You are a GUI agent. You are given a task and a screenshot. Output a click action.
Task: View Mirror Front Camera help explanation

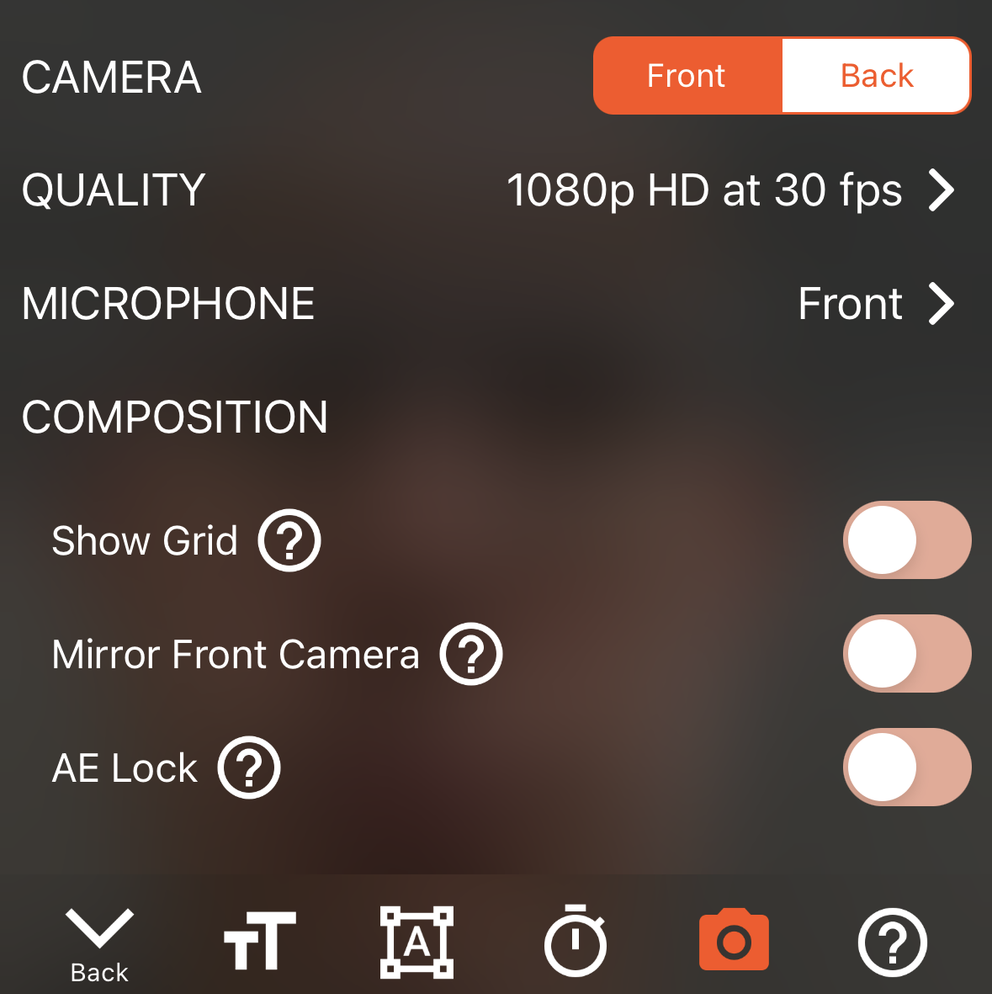(x=471, y=653)
